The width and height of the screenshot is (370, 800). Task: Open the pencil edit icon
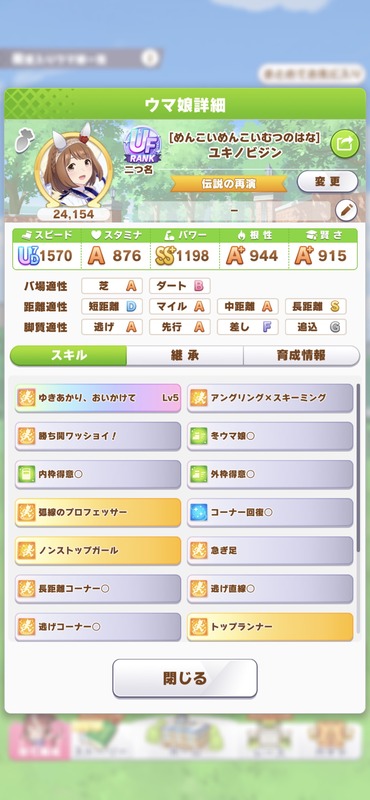click(346, 210)
